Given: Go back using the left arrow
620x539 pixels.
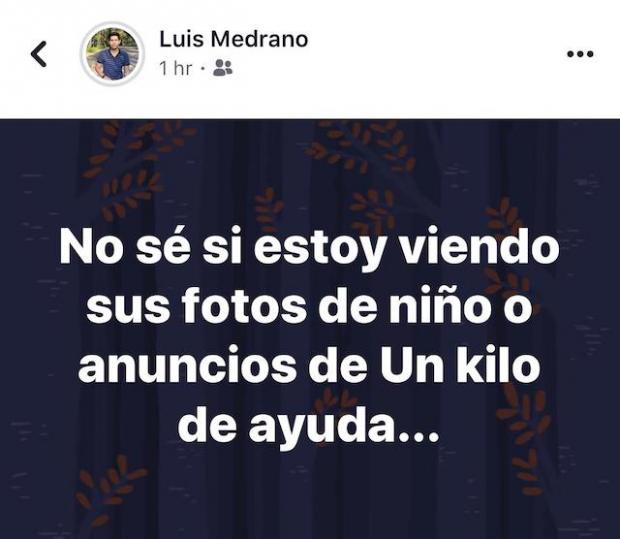Looking at the screenshot, I should [39, 54].
